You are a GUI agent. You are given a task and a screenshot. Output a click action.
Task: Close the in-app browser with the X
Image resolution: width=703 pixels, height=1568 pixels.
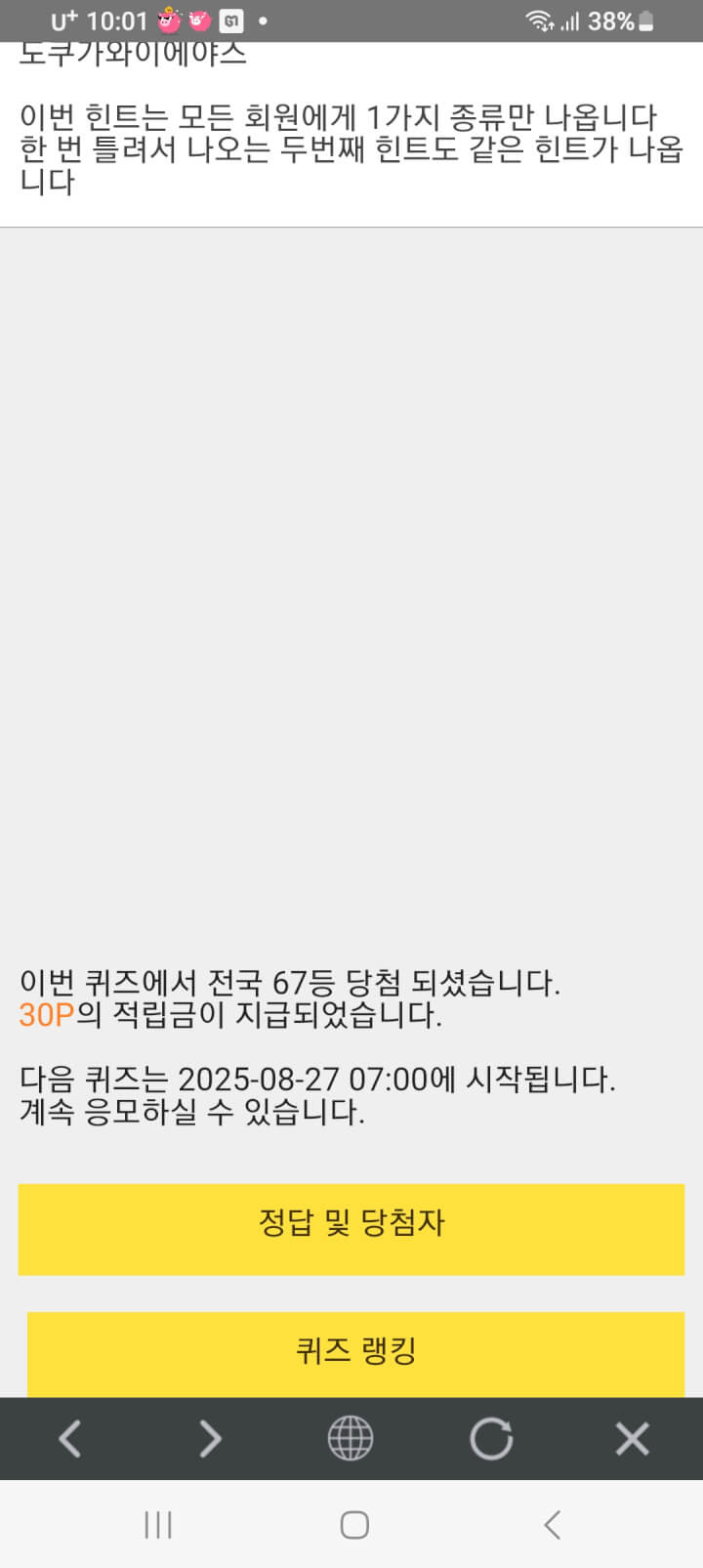pos(632,1439)
